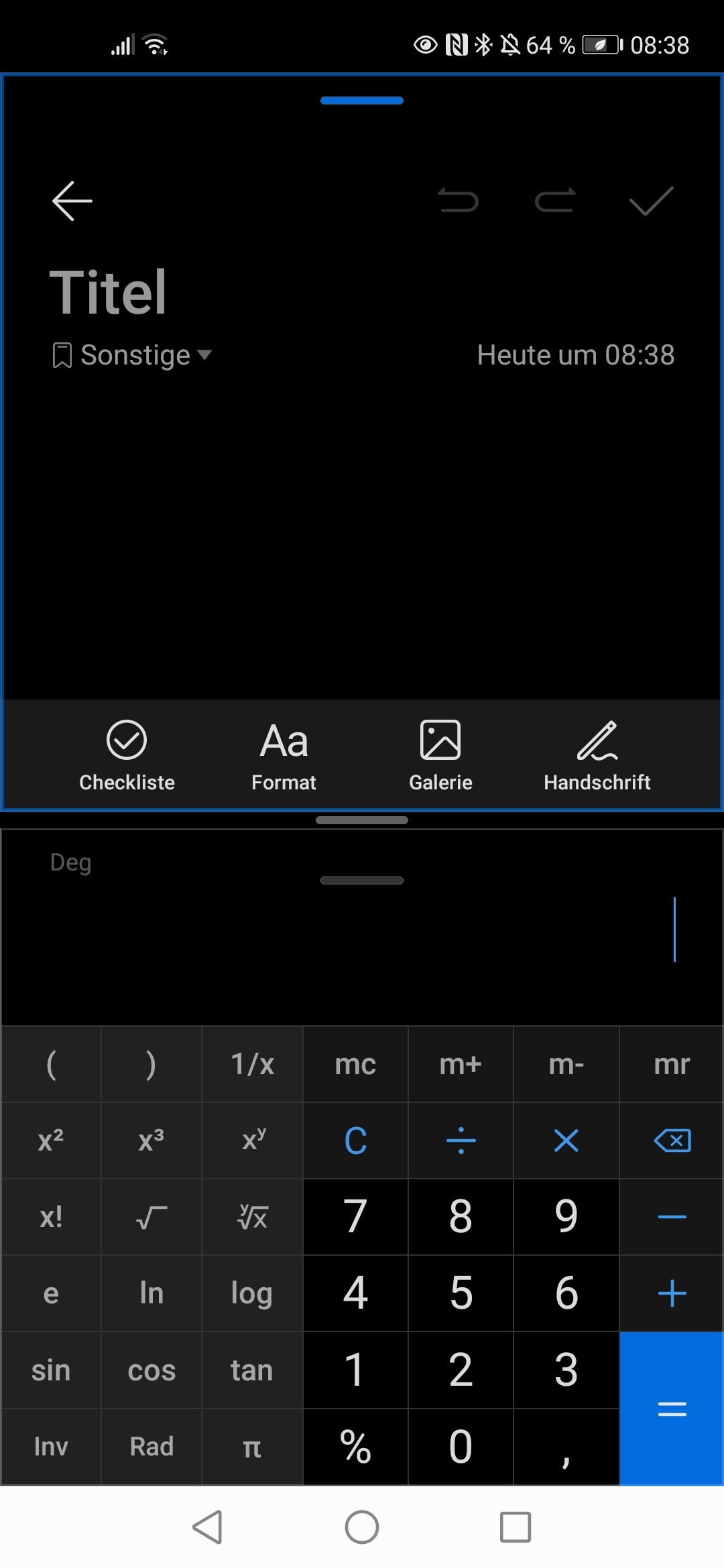The width and height of the screenshot is (724, 1568).
Task: Open the Sonstige category dropdown
Action: pyautogui.click(x=133, y=355)
